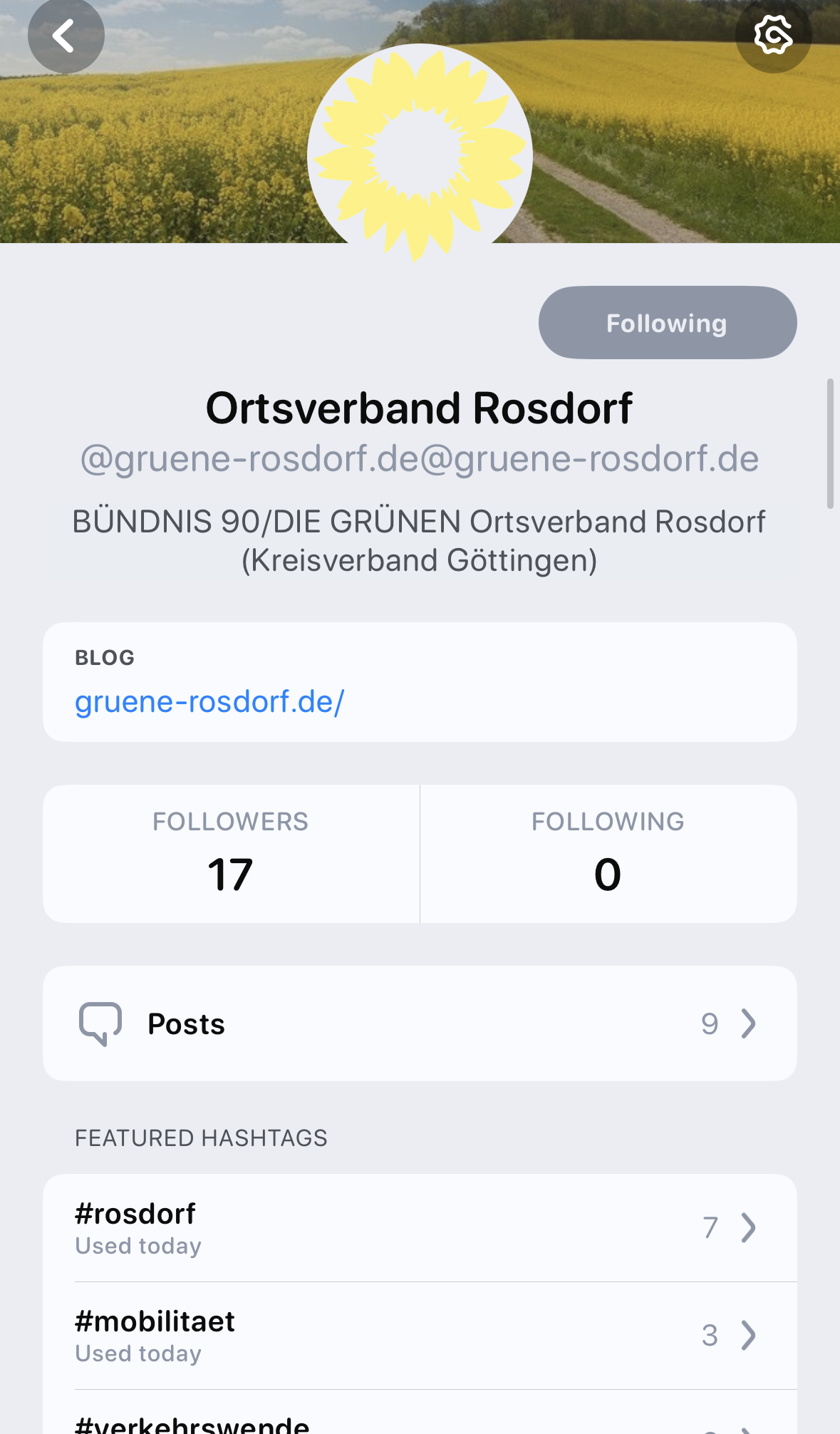Open the settings gear icon
The image size is (840, 1434).
click(x=773, y=35)
